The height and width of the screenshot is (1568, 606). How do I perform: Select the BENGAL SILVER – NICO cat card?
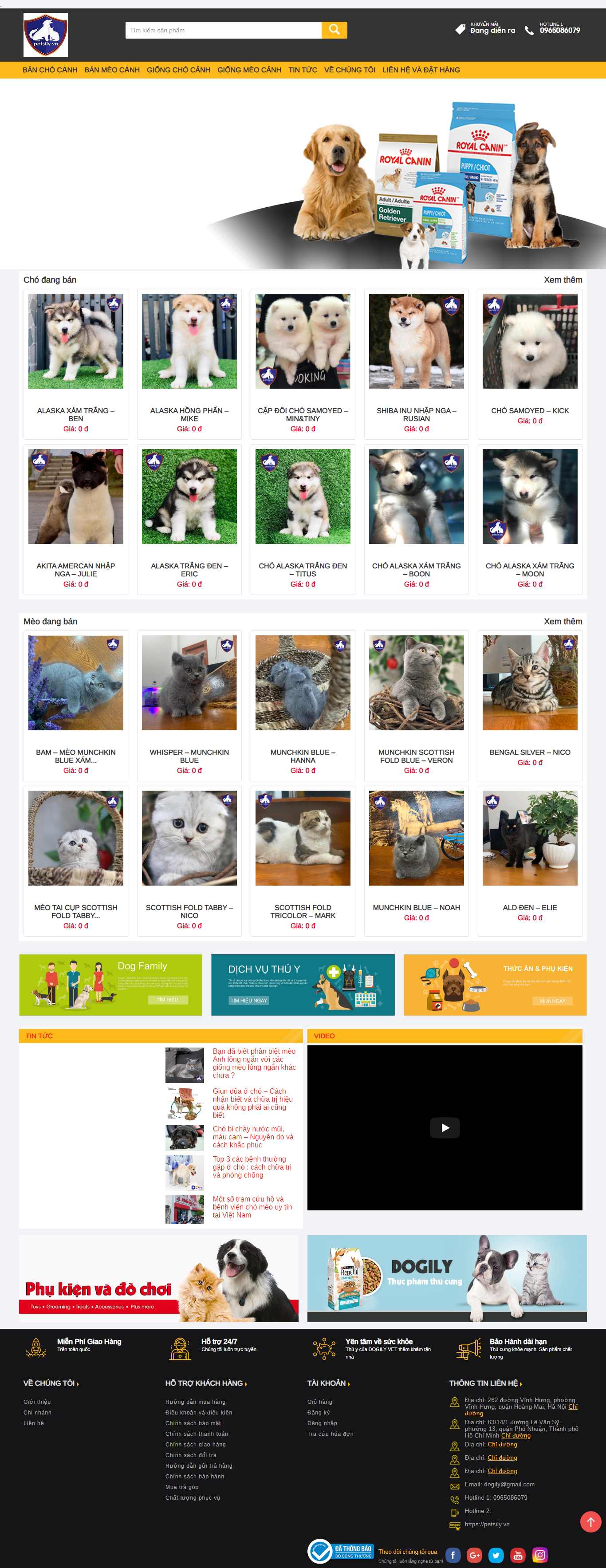click(x=529, y=700)
